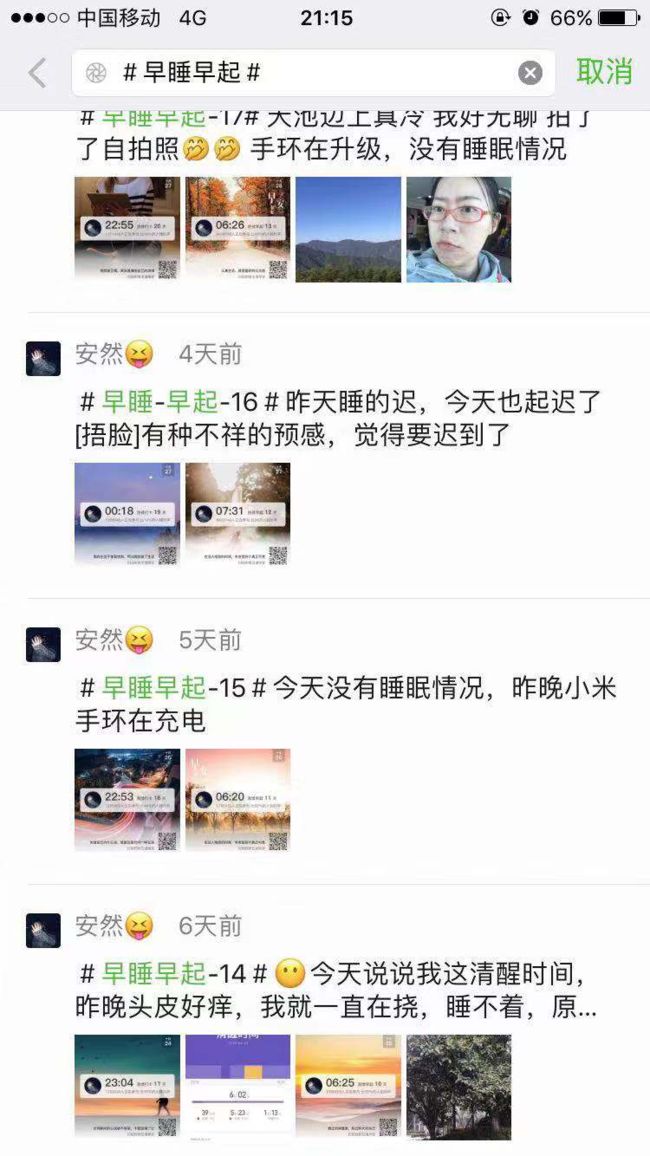The height and width of the screenshot is (1156, 650).
Task: Open the 22:55 sleep card image
Action: click(127, 229)
